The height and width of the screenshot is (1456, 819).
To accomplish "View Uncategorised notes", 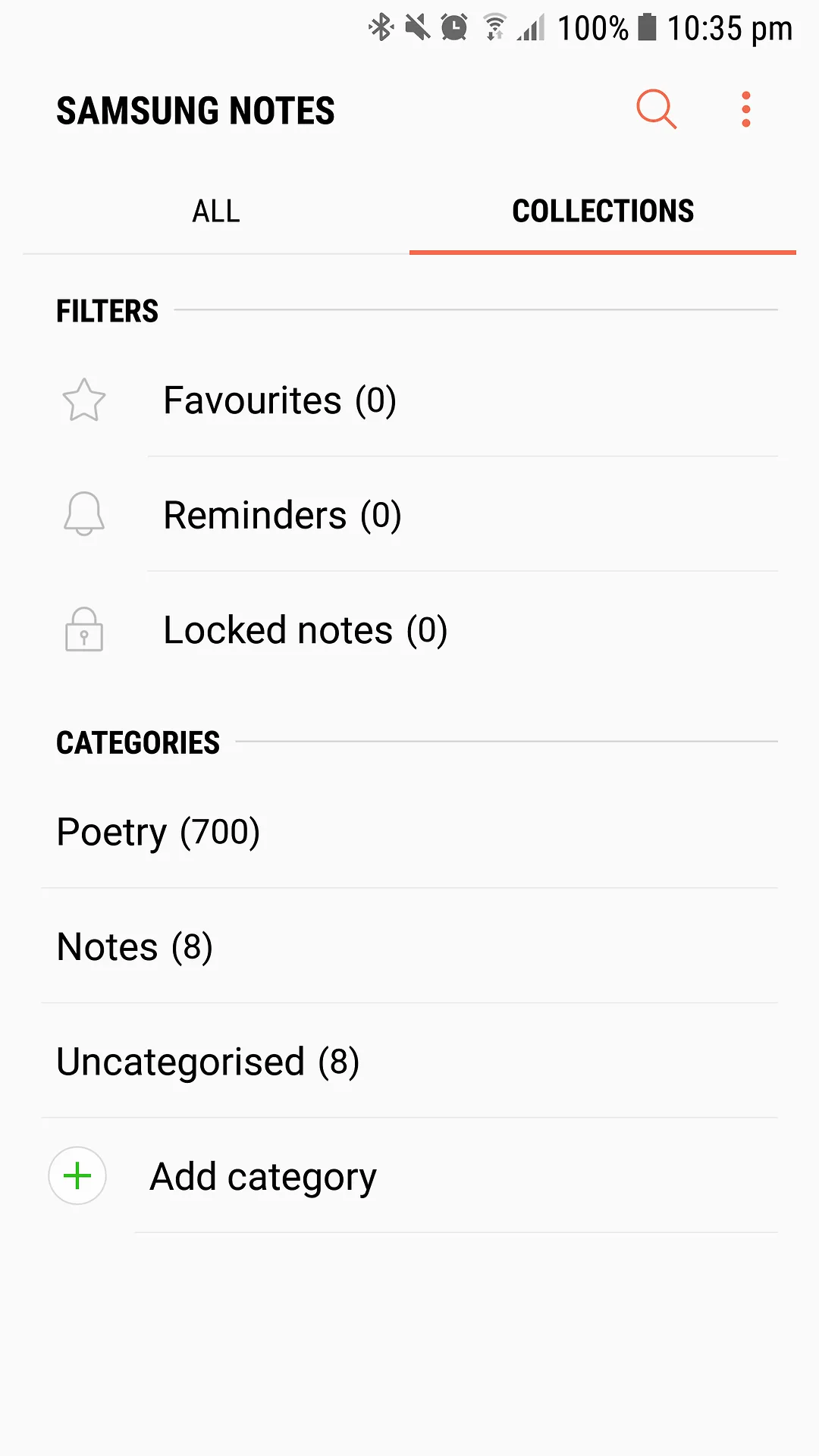I will pyautogui.click(x=409, y=1062).
